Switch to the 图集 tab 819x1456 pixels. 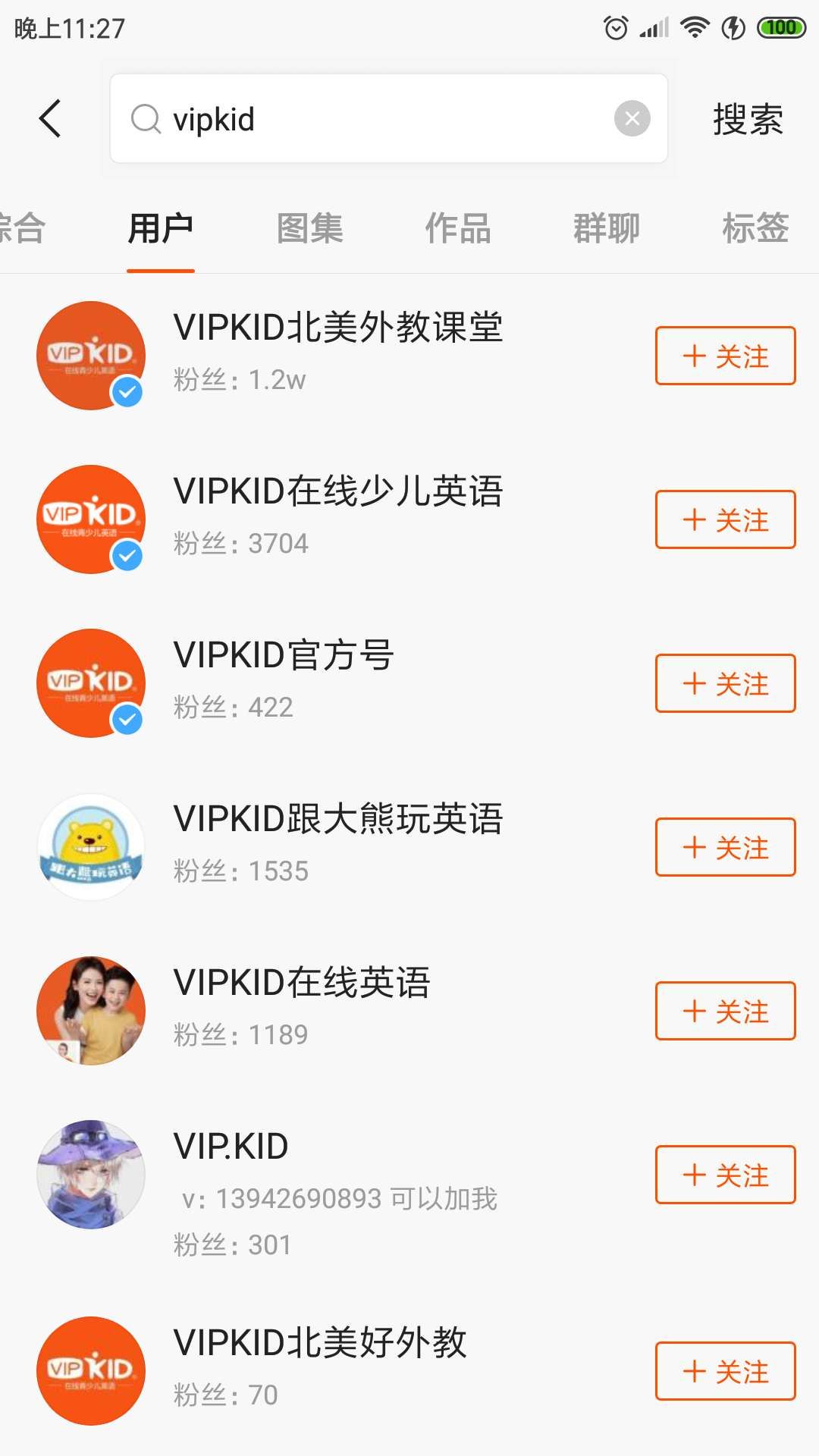[309, 228]
